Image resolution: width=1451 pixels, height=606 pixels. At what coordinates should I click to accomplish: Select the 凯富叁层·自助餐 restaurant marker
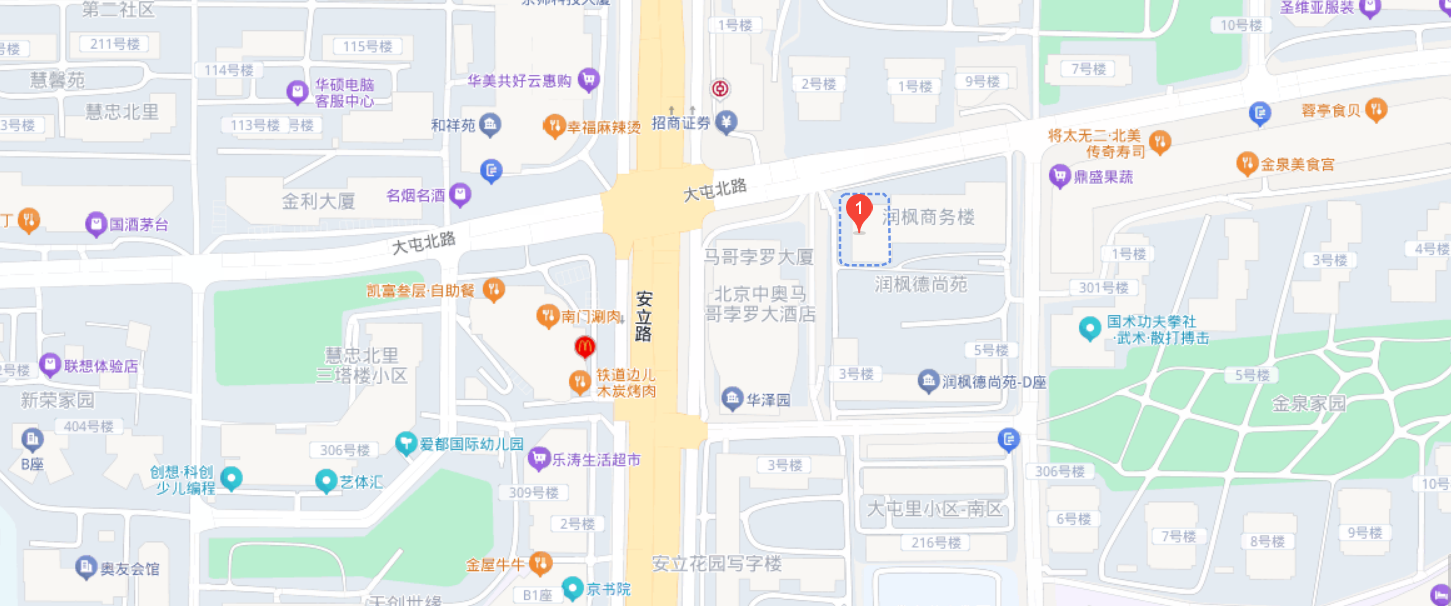[x=493, y=290]
